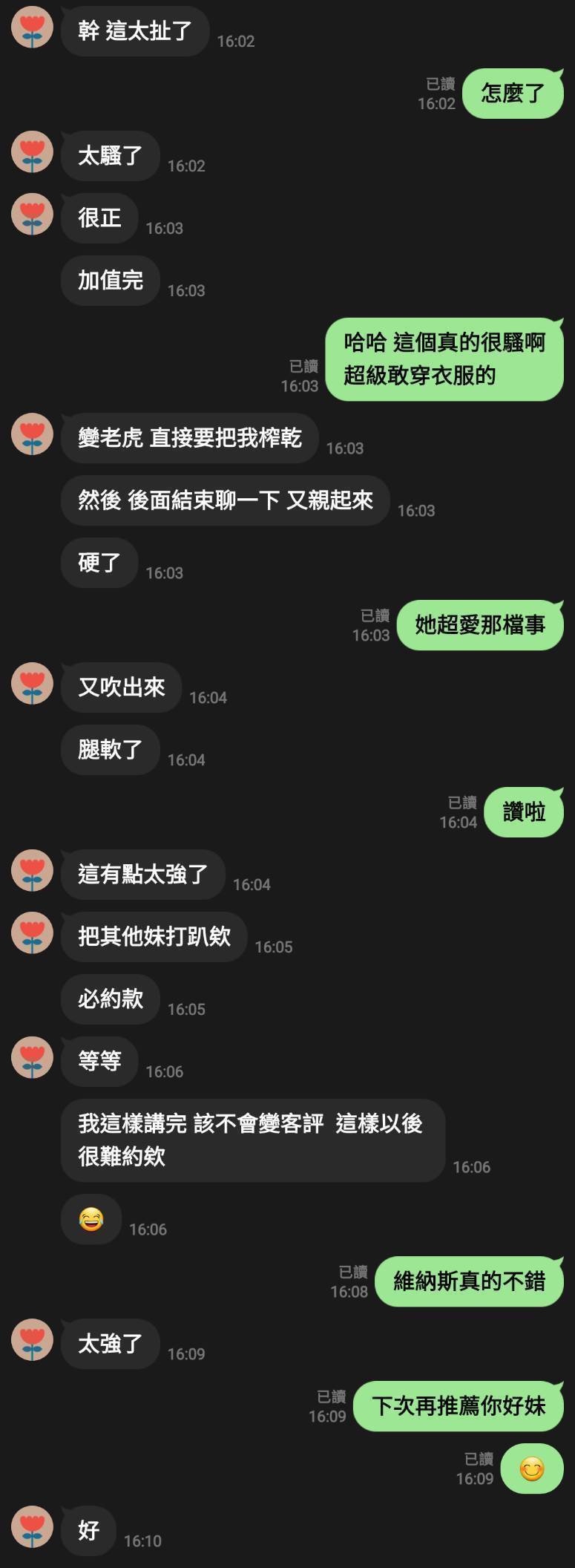Open the avatar beside '又吹出來'
This screenshot has width=575, height=1568.
click(32, 684)
